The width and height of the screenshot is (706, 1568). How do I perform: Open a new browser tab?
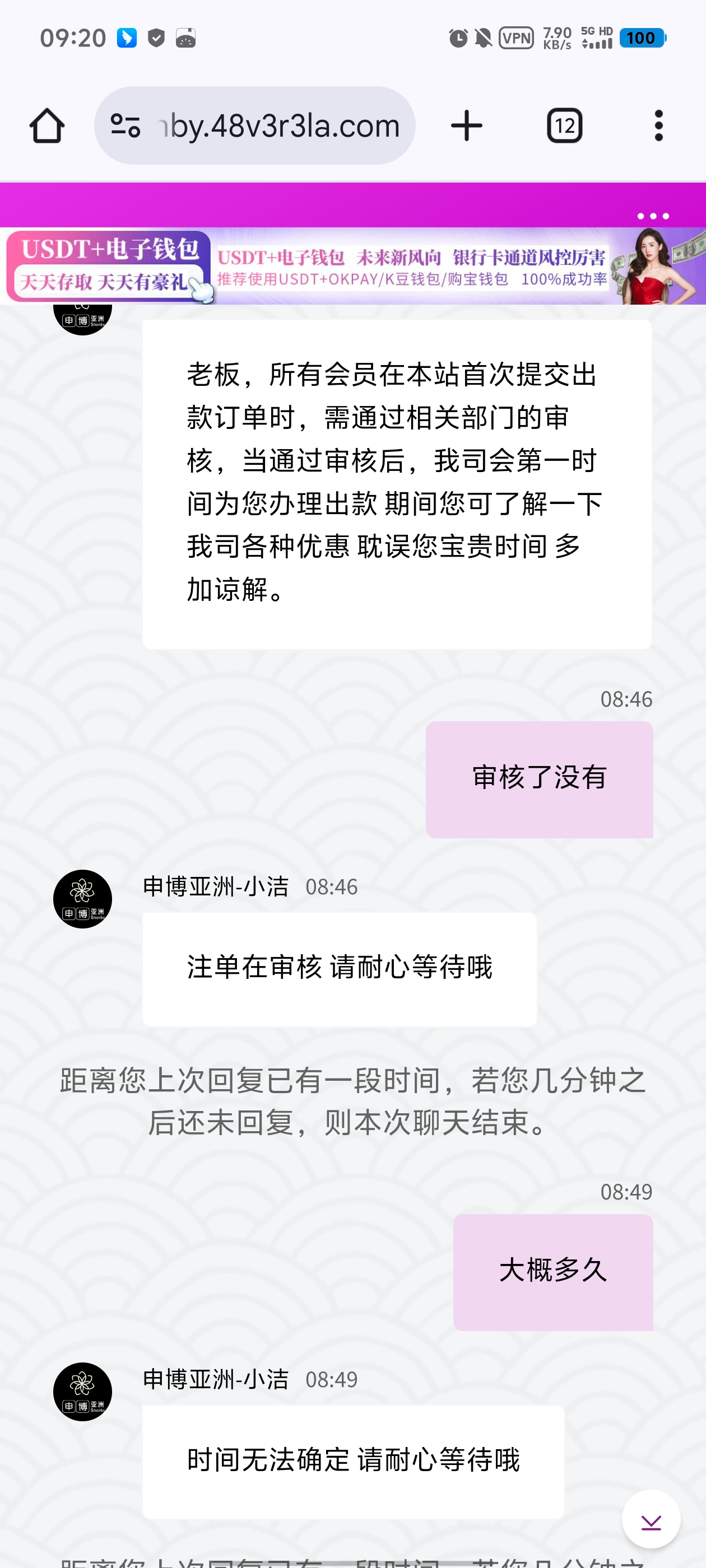point(467,126)
